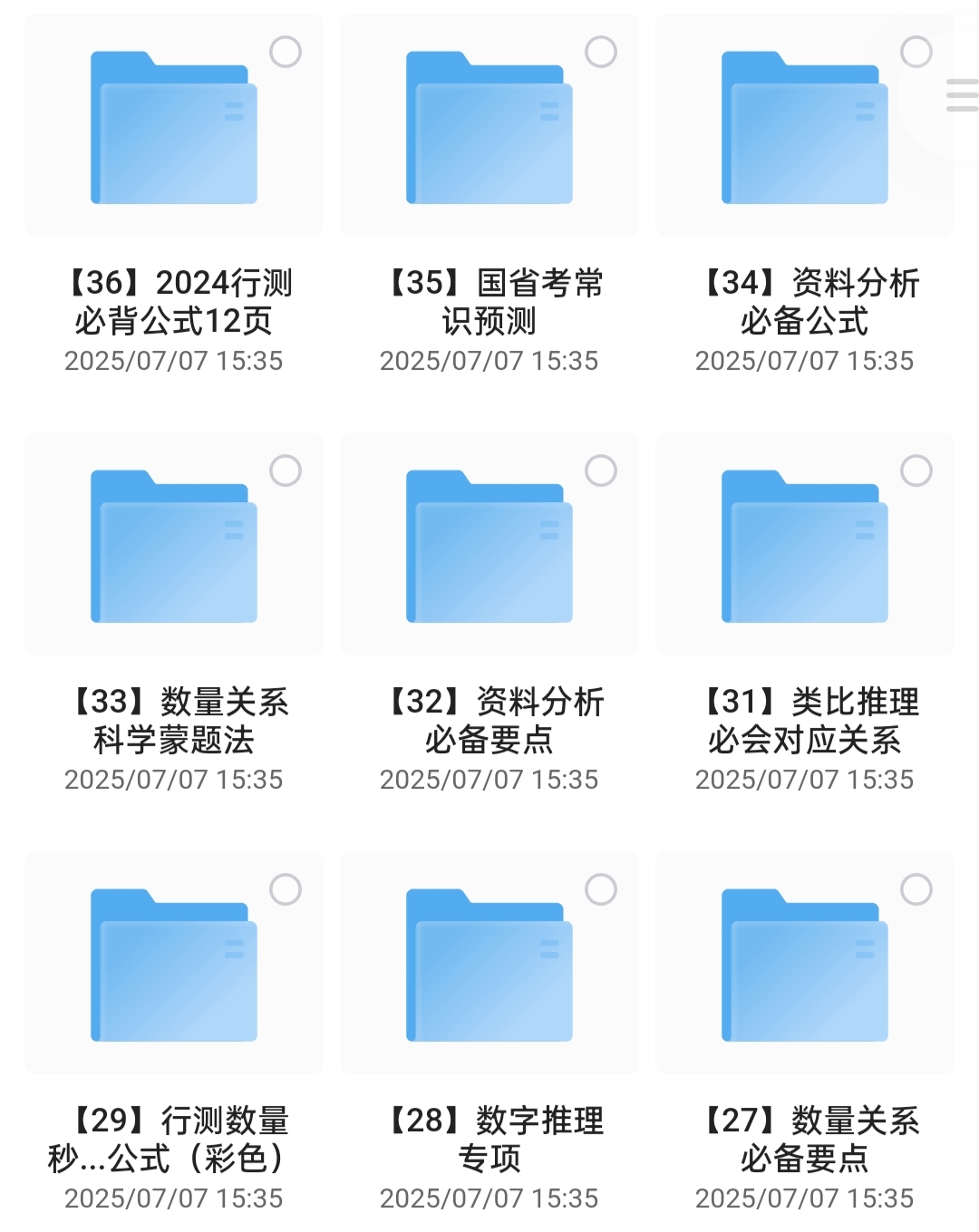Select the checkbox on folder 【34】
The height and width of the screenshot is (1232, 979).
pyautogui.click(x=914, y=53)
